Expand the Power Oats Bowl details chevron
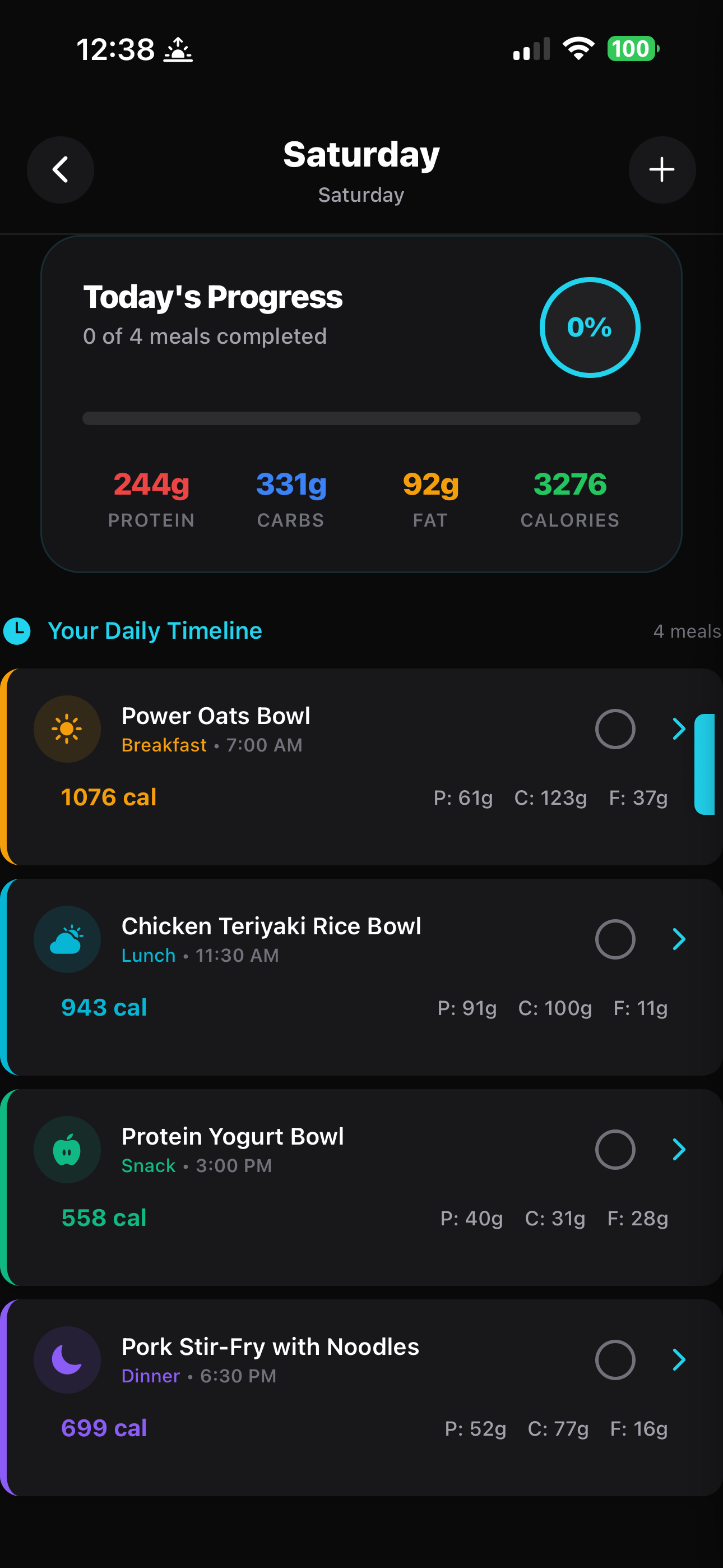Viewport: 723px width, 1568px height. click(x=680, y=728)
